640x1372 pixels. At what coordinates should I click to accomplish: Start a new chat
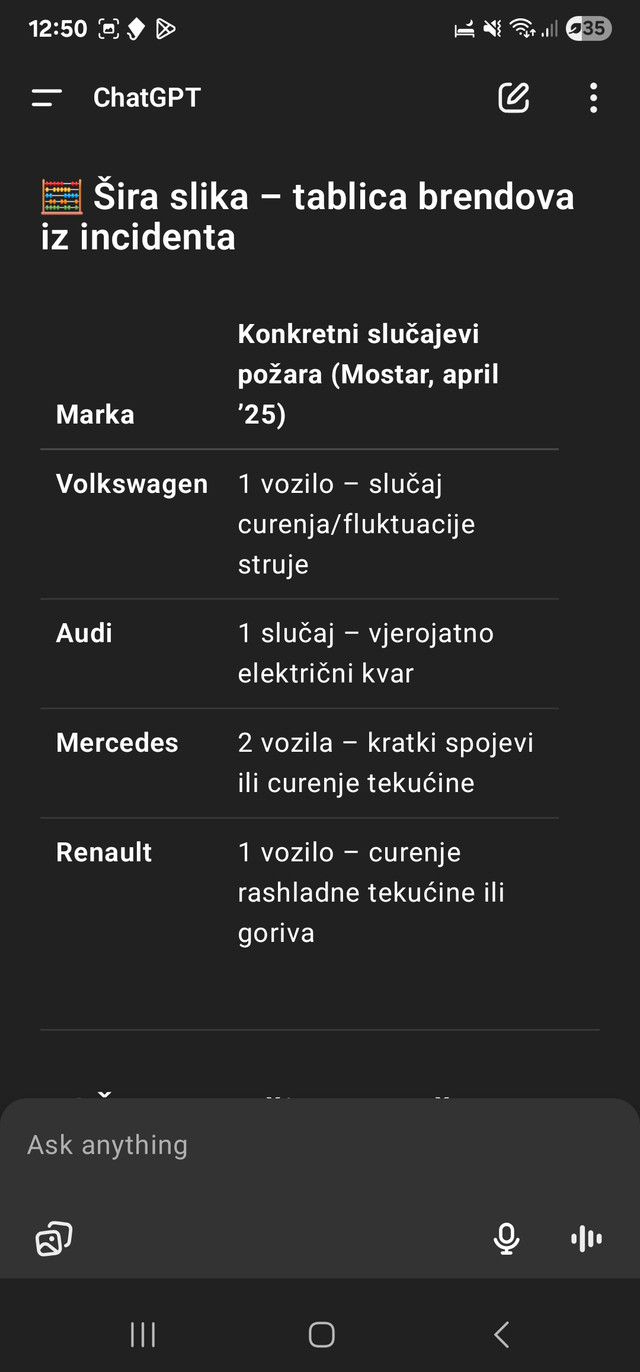[514, 97]
